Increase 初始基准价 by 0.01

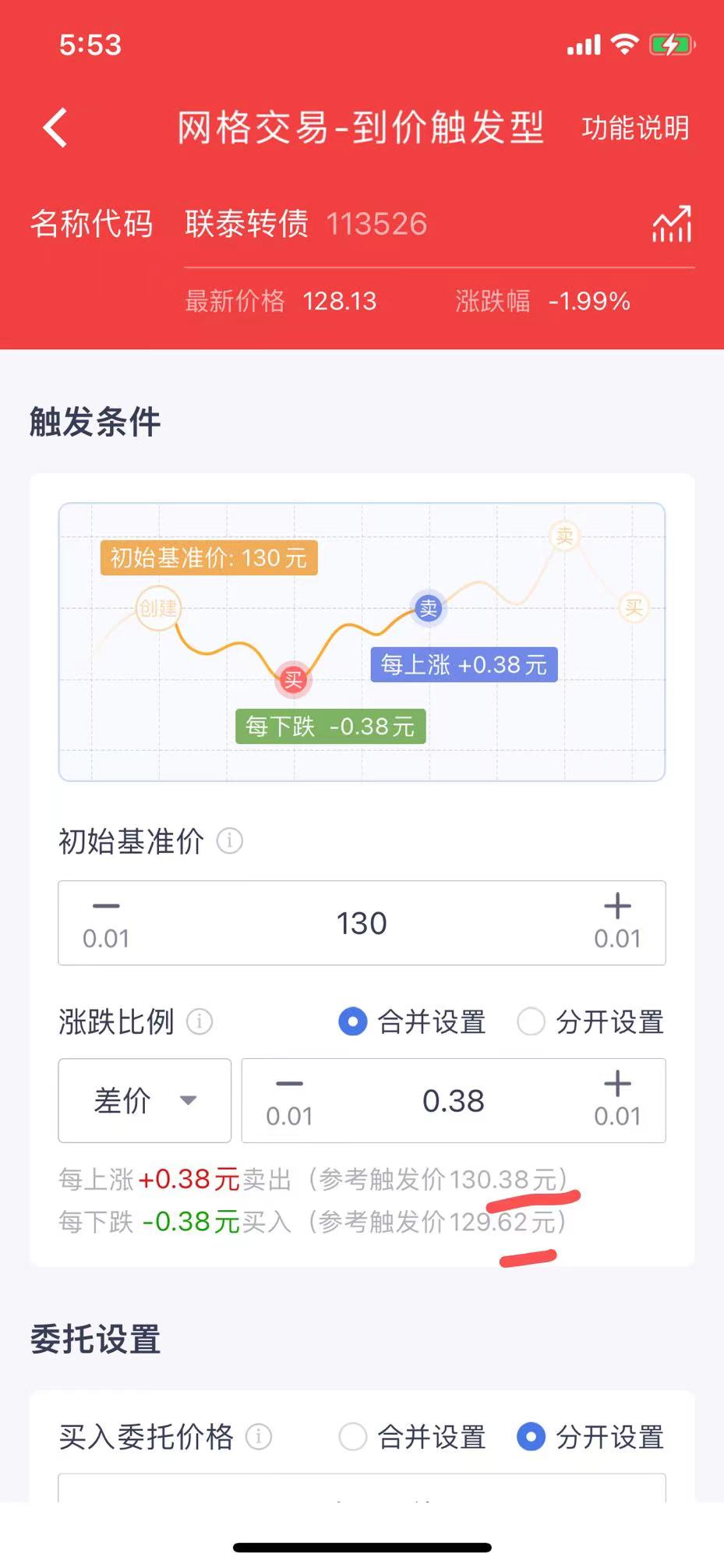(617, 922)
